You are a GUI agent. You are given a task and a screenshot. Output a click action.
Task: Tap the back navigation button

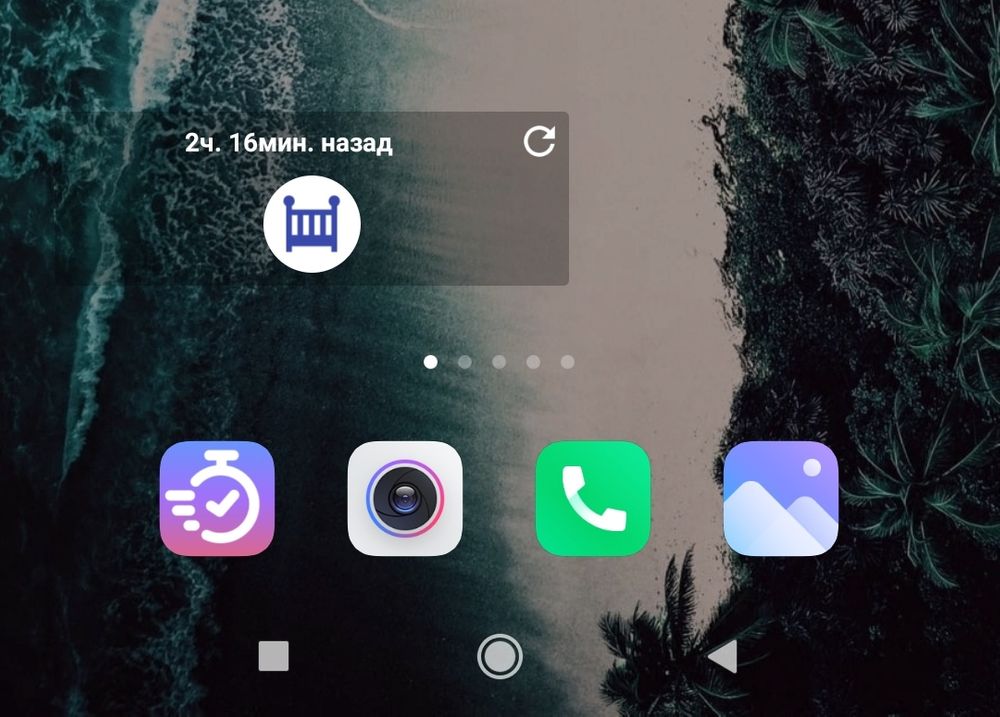(722, 656)
